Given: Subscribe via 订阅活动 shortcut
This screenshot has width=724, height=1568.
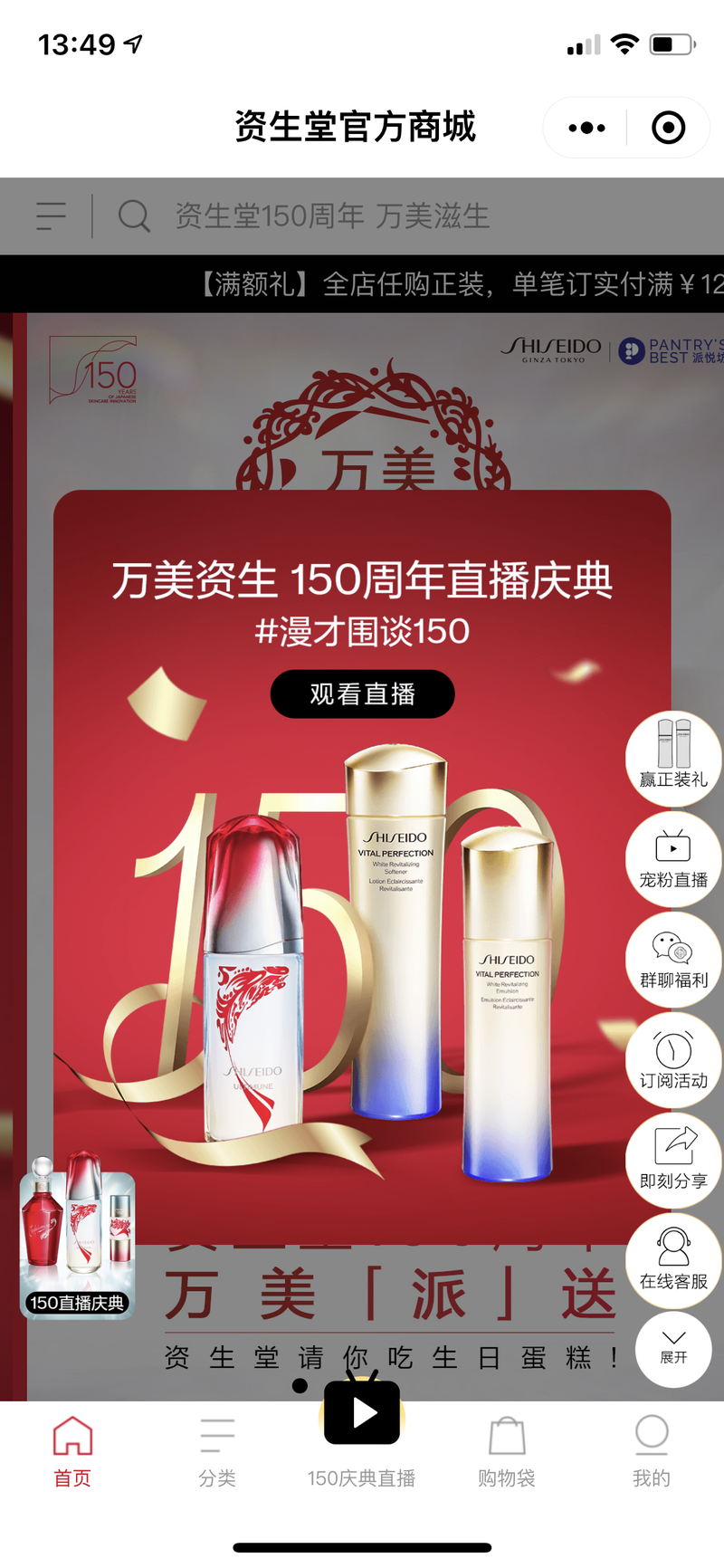Looking at the screenshot, I should (x=673, y=1060).
